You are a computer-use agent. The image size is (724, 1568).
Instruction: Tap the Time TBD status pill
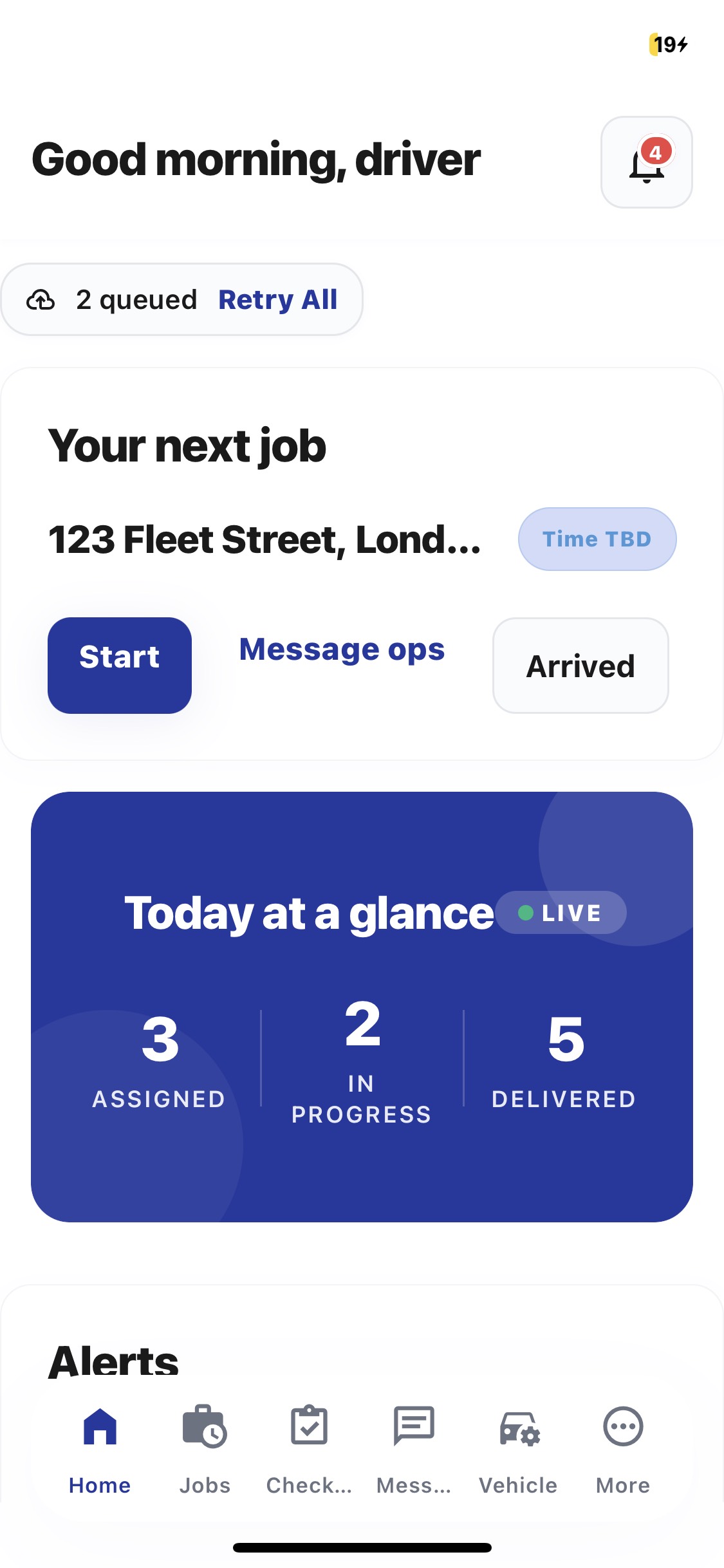click(597, 539)
